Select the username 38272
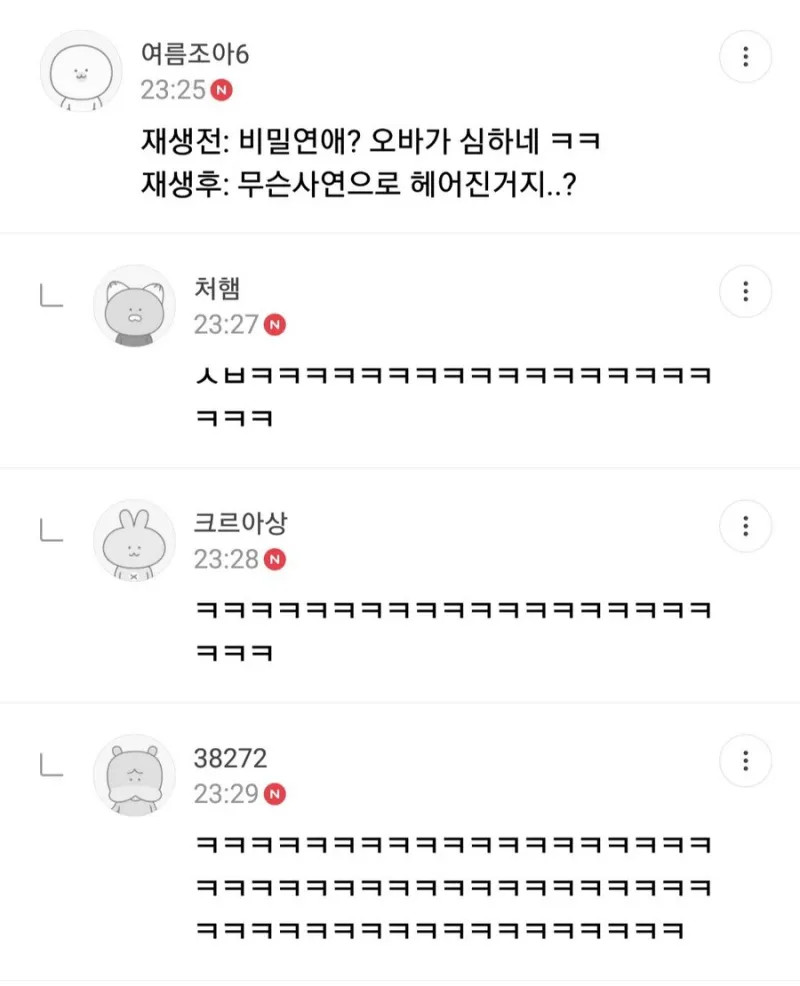 point(229,758)
